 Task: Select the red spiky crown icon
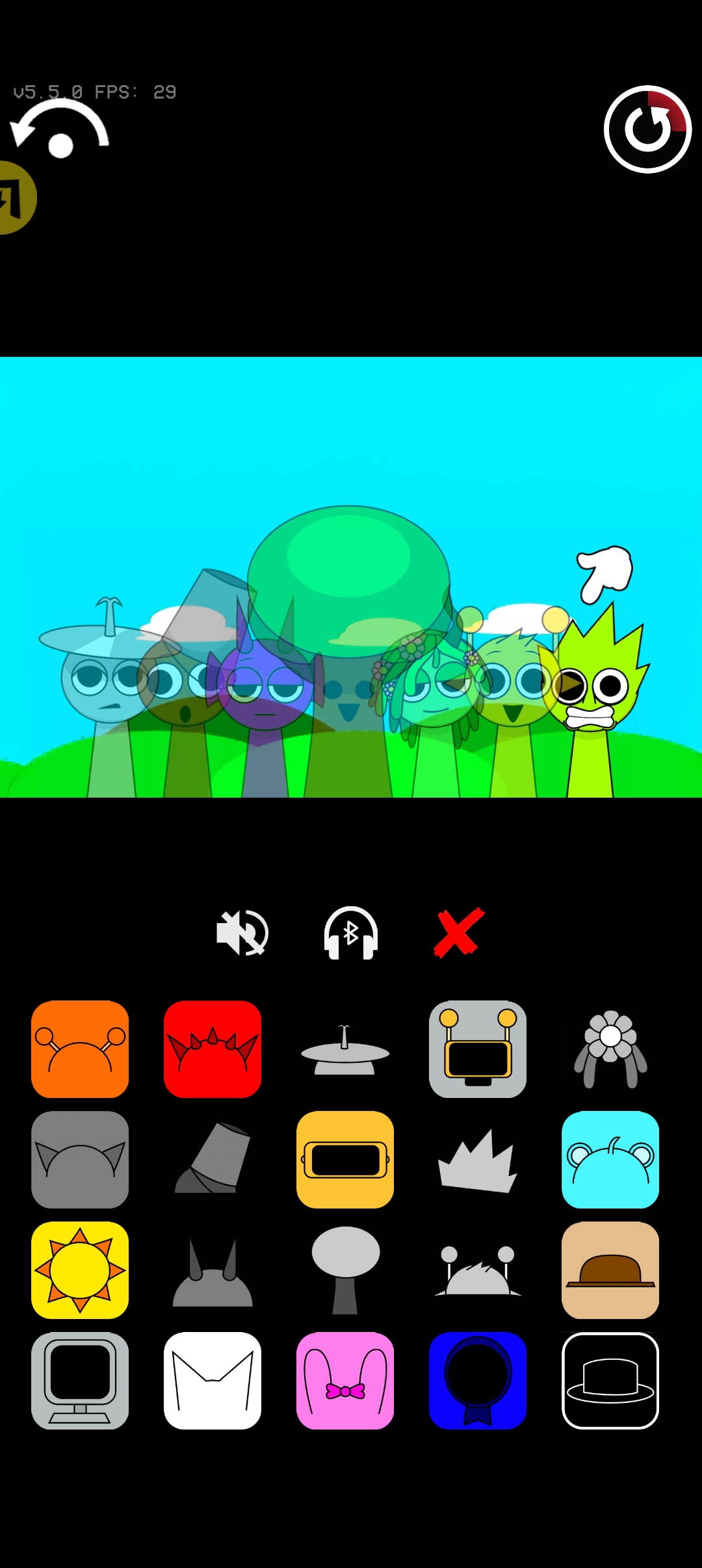point(213,1049)
